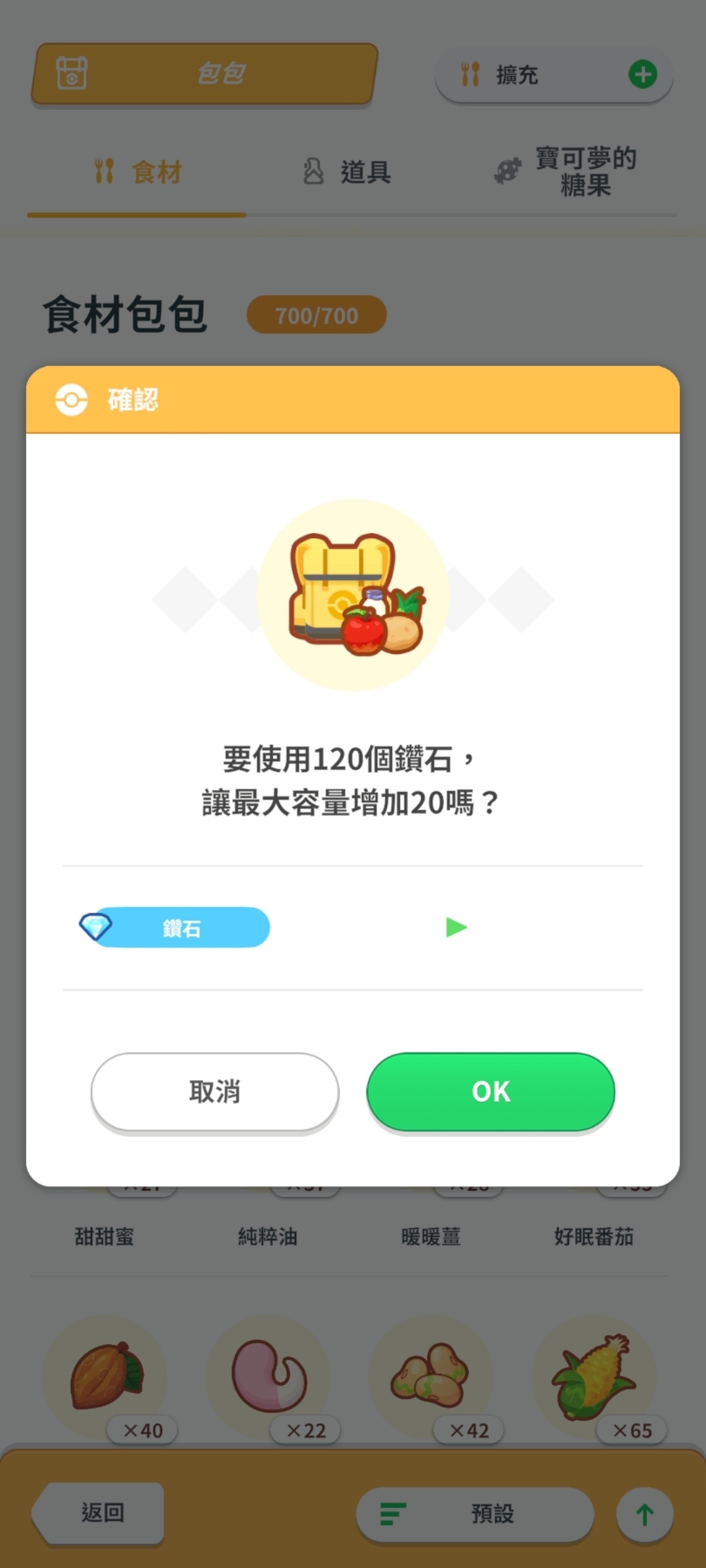706x1568 pixels.
Task: Confirm the expansion with OK
Action: pyautogui.click(x=490, y=1091)
